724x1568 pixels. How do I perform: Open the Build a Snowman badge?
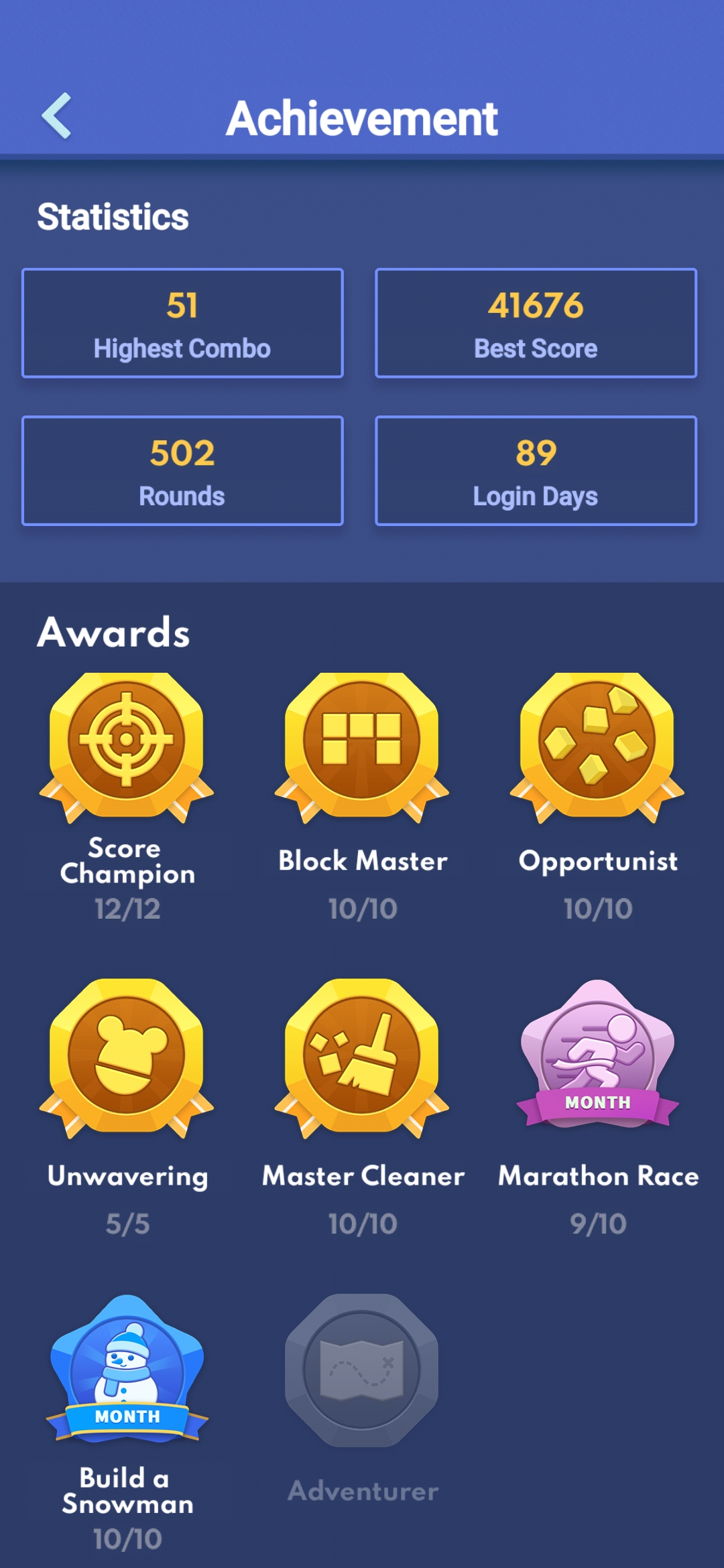tap(127, 1368)
